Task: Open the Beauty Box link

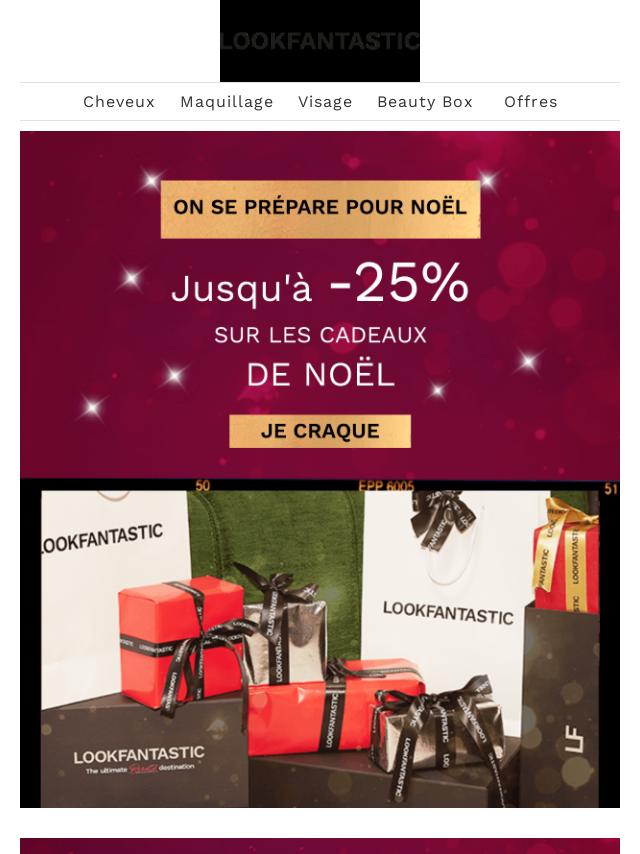Action: pyautogui.click(x=425, y=102)
